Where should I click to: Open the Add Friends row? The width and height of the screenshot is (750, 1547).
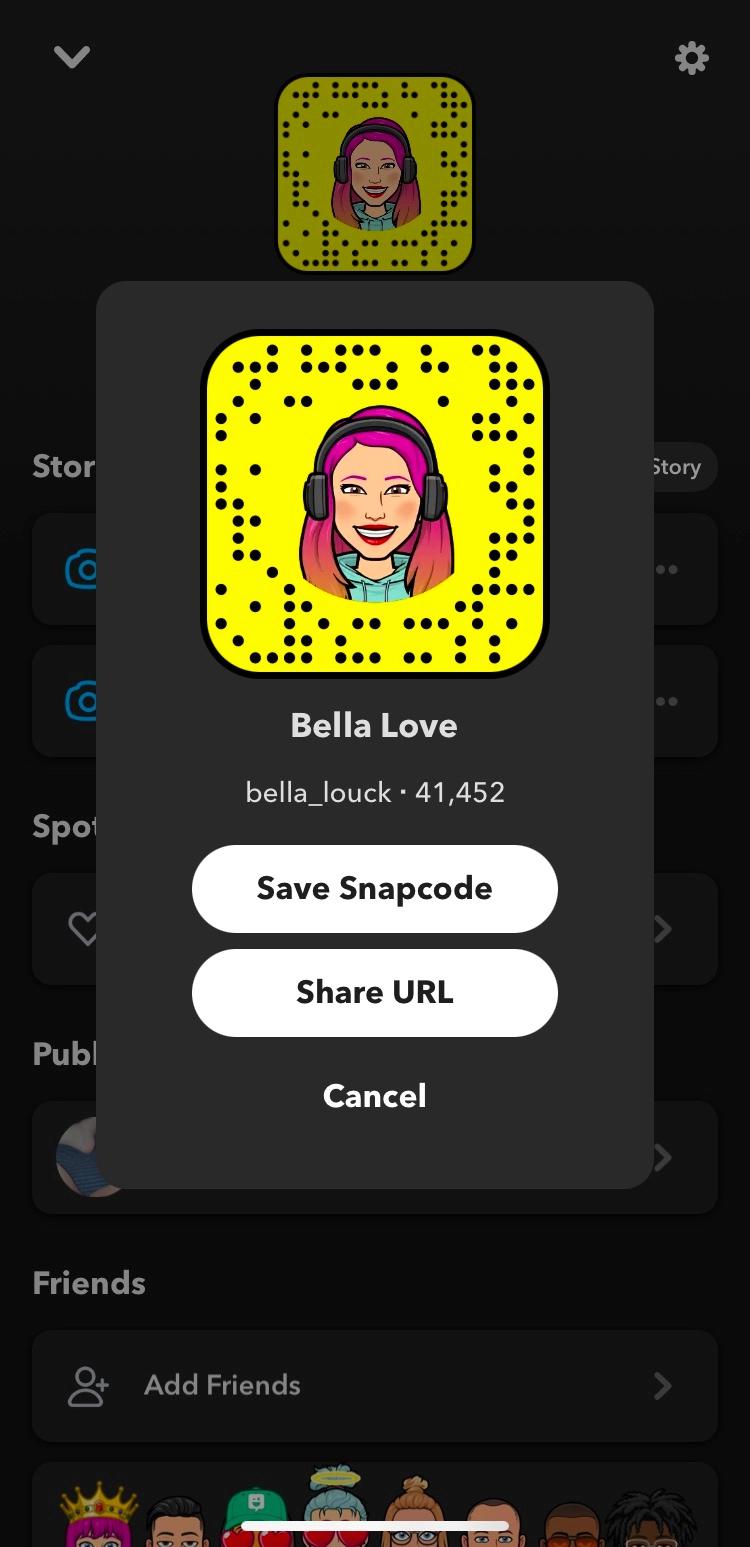(x=374, y=1385)
